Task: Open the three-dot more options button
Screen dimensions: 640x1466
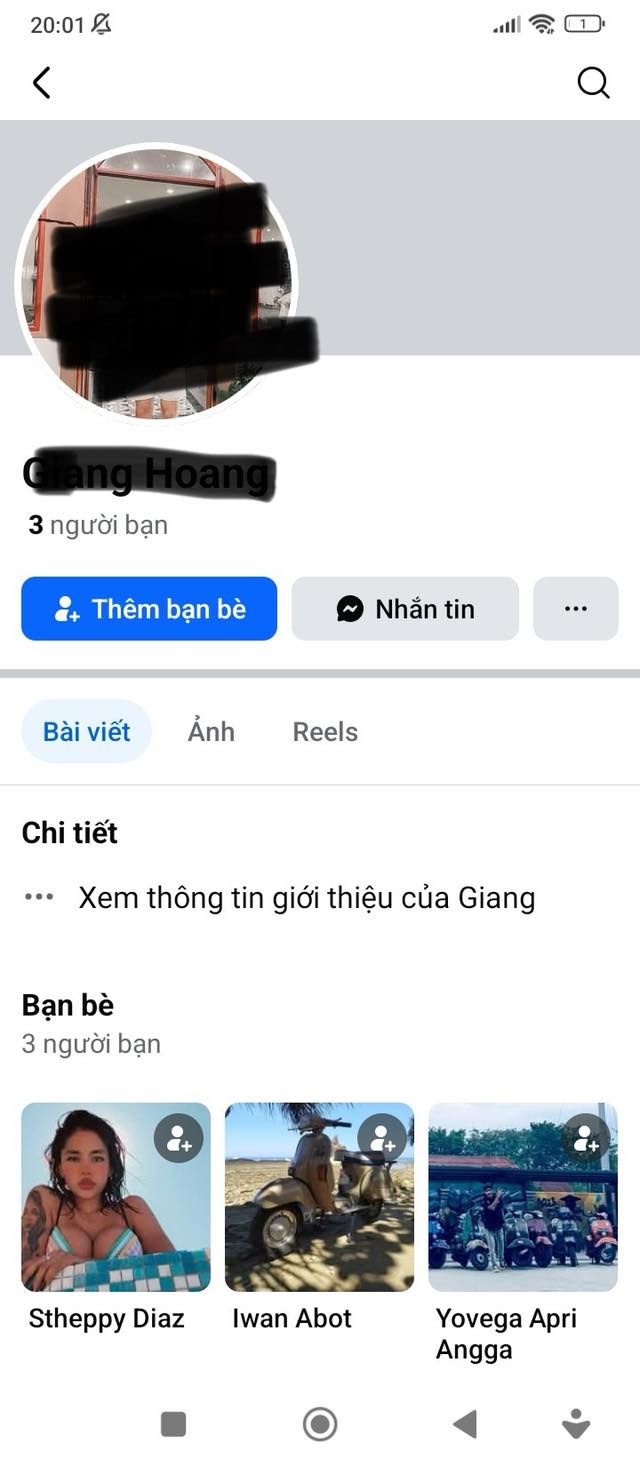Action: (576, 609)
